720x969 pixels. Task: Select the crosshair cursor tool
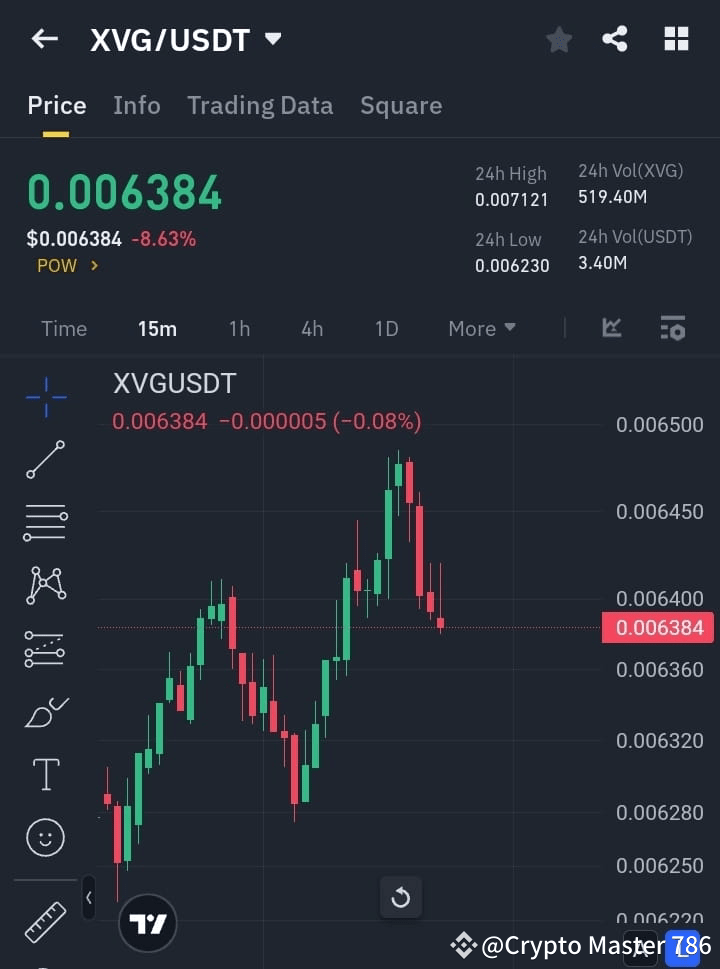(45, 398)
